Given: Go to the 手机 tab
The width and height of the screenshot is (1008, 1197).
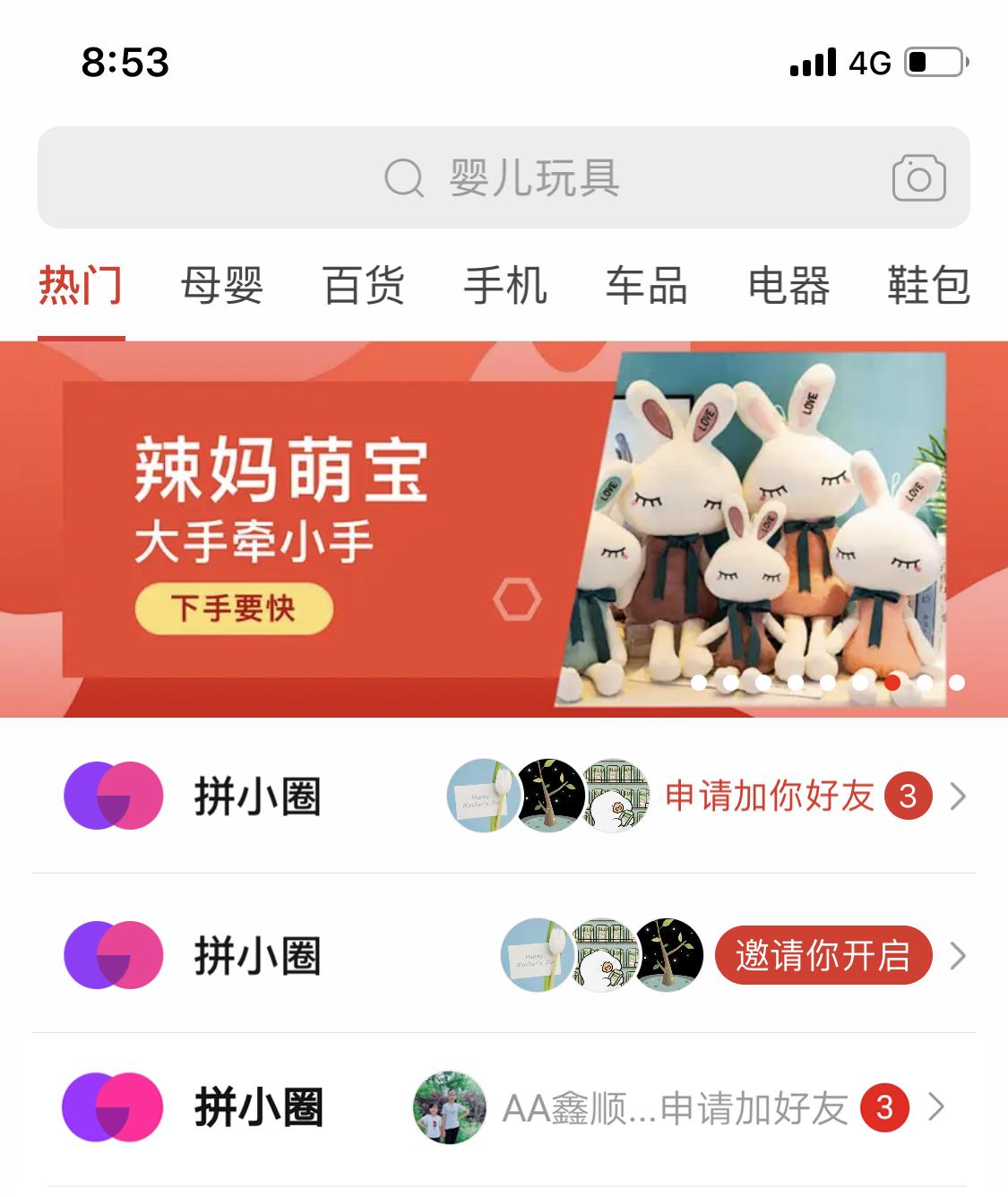Looking at the screenshot, I should [x=505, y=287].
